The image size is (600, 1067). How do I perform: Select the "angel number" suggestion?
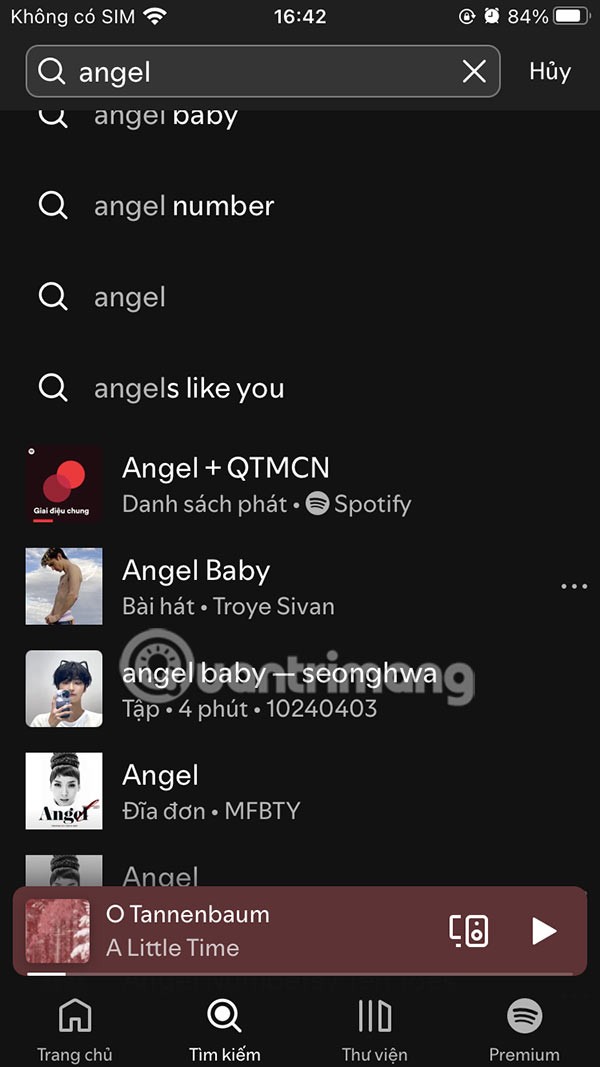pos(183,206)
